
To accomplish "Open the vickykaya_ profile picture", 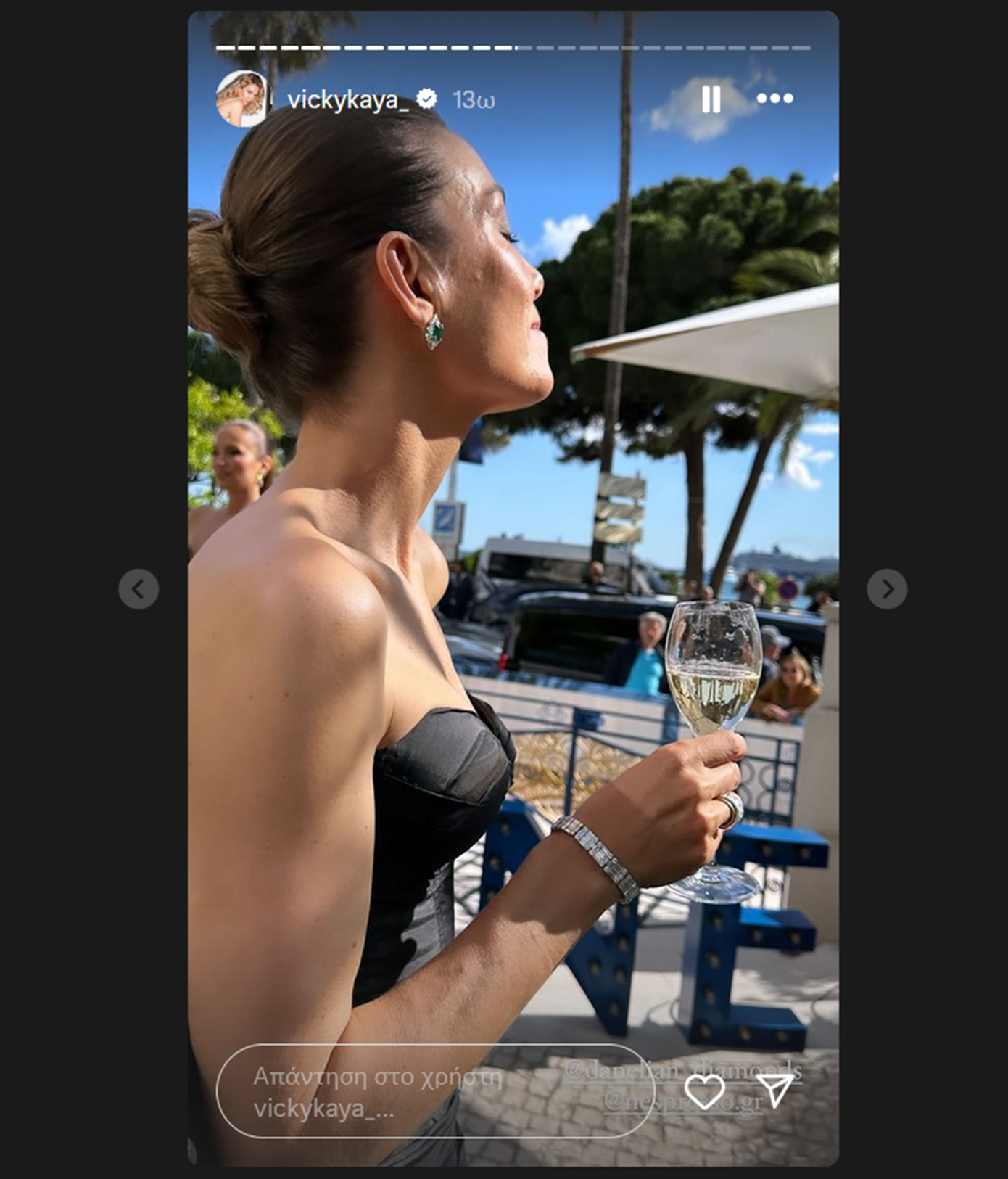I will point(241,99).
